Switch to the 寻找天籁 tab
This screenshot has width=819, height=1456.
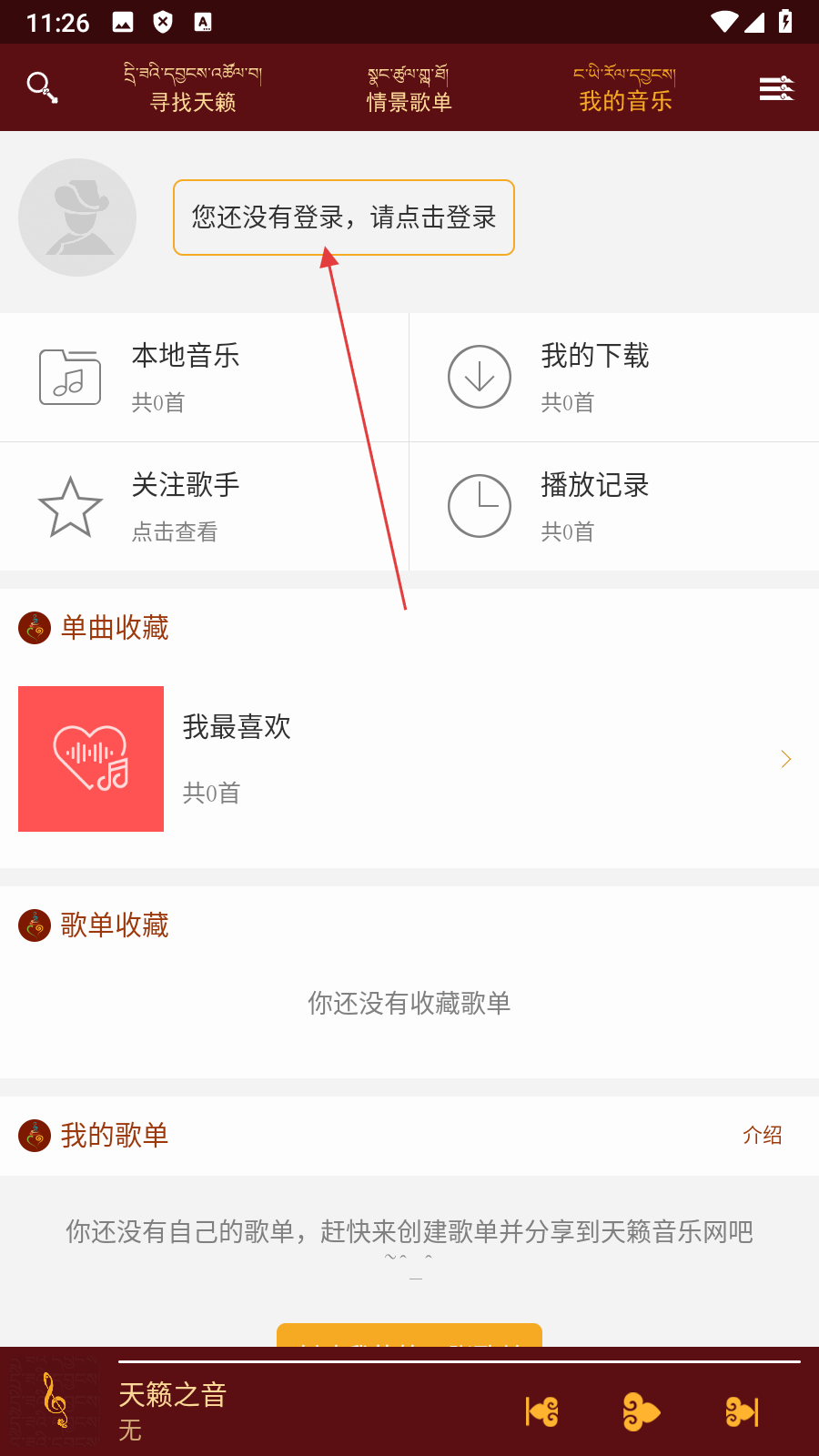point(193,88)
